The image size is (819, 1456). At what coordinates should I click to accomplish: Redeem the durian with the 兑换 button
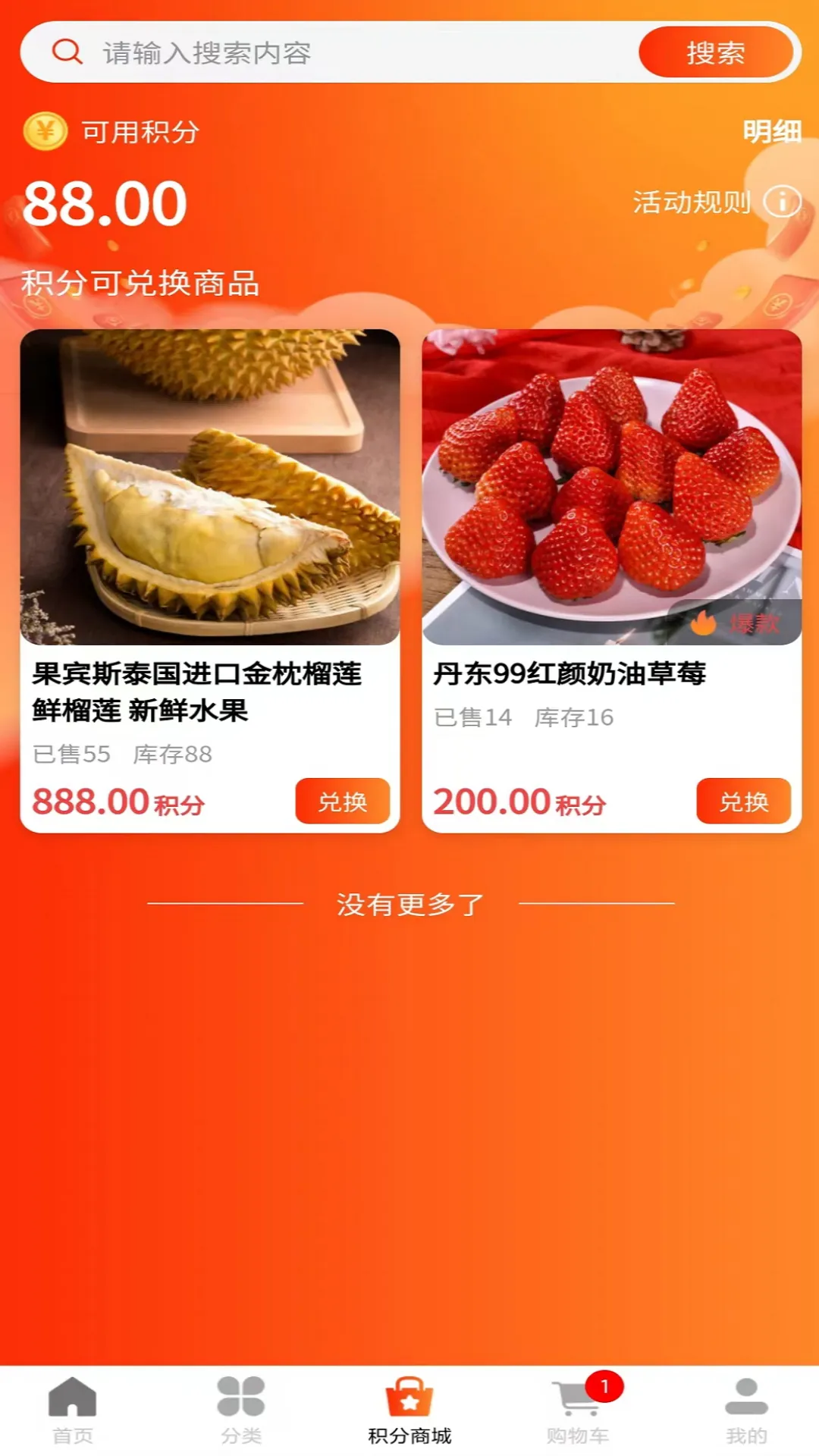pyautogui.click(x=342, y=800)
